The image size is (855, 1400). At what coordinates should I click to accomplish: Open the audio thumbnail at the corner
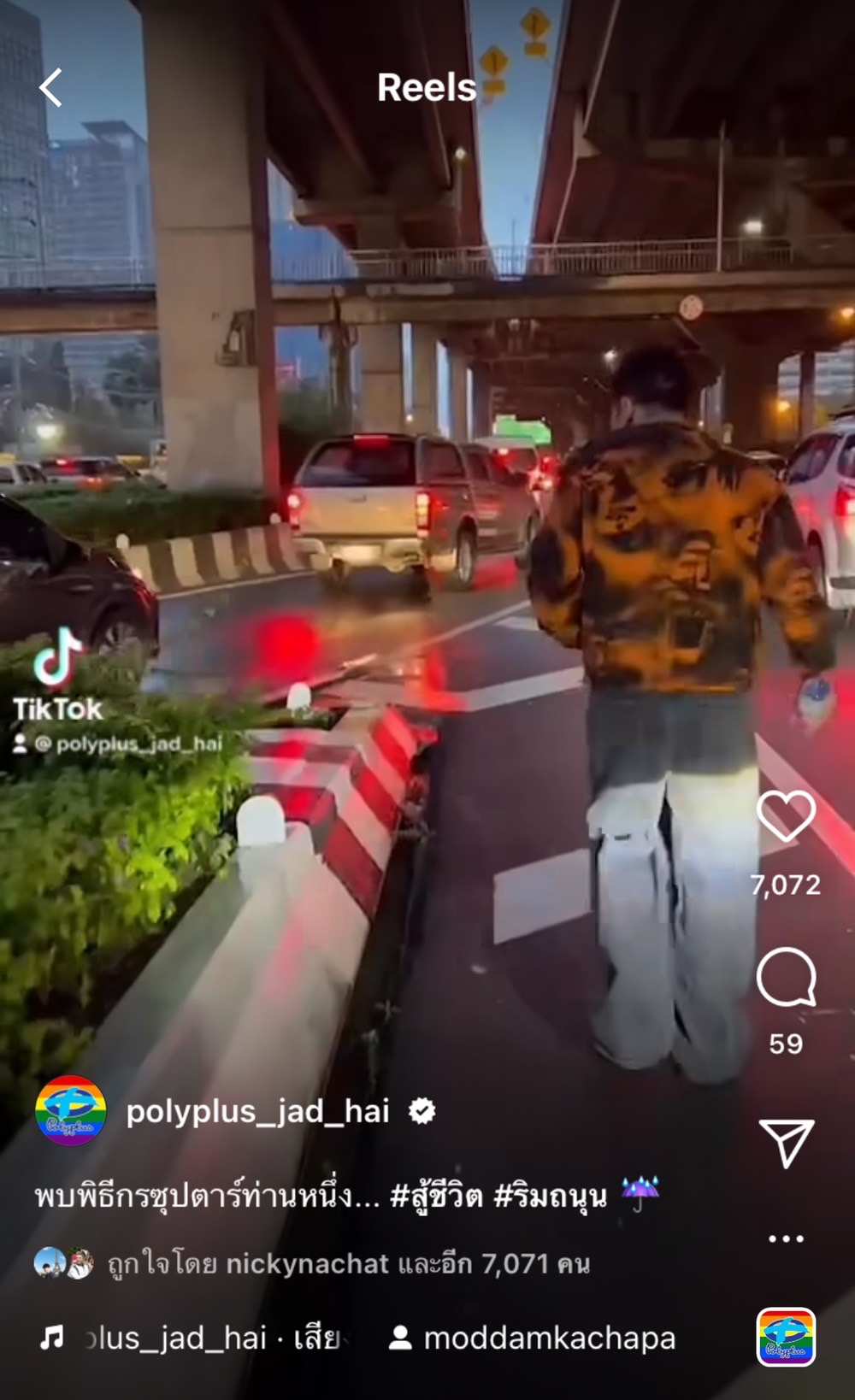tap(786, 1337)
